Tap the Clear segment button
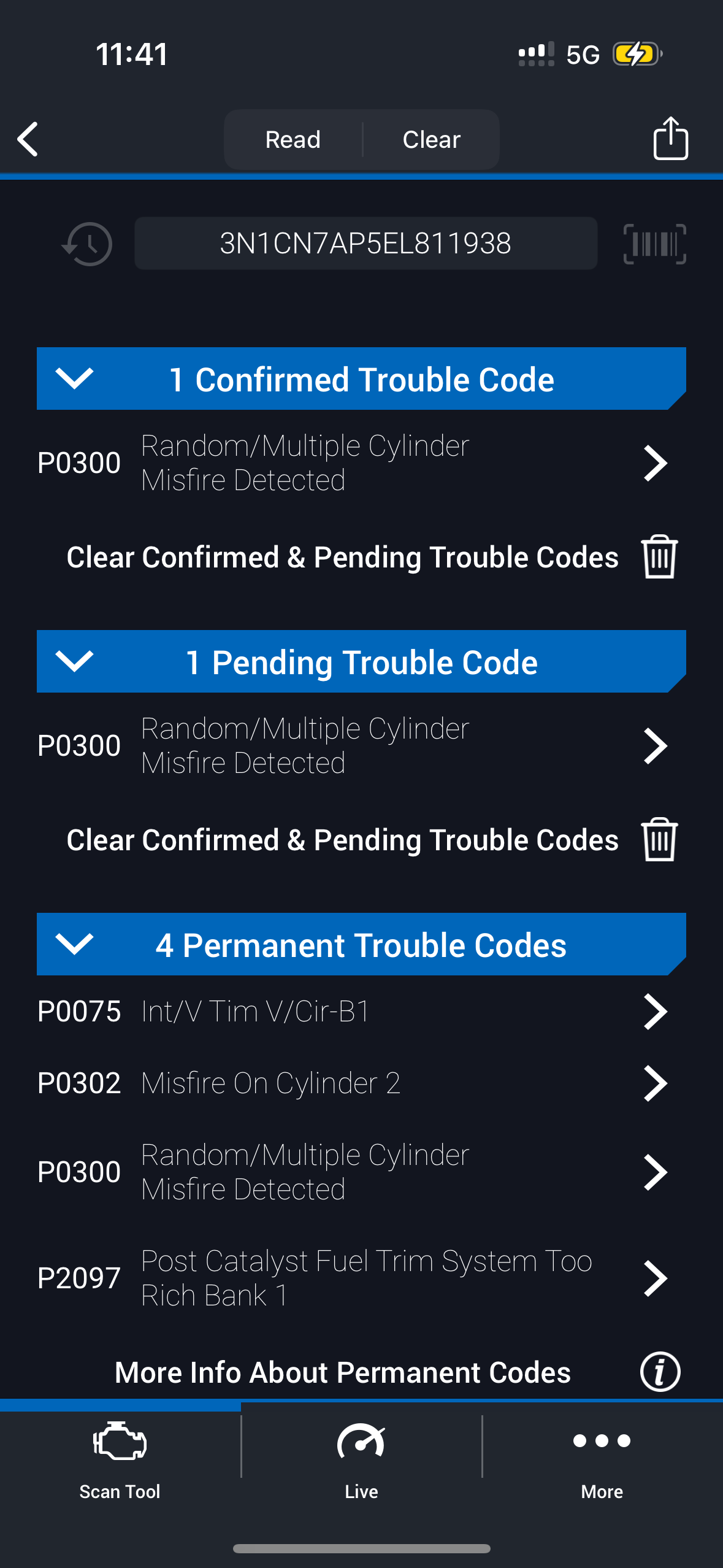This screenshot has height=1568, width=723. point(431,139)
